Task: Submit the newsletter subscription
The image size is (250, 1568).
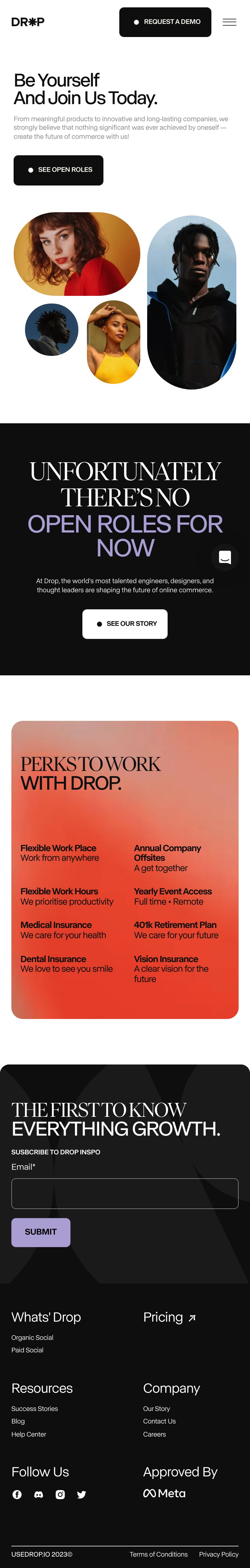Action: 41,1232
